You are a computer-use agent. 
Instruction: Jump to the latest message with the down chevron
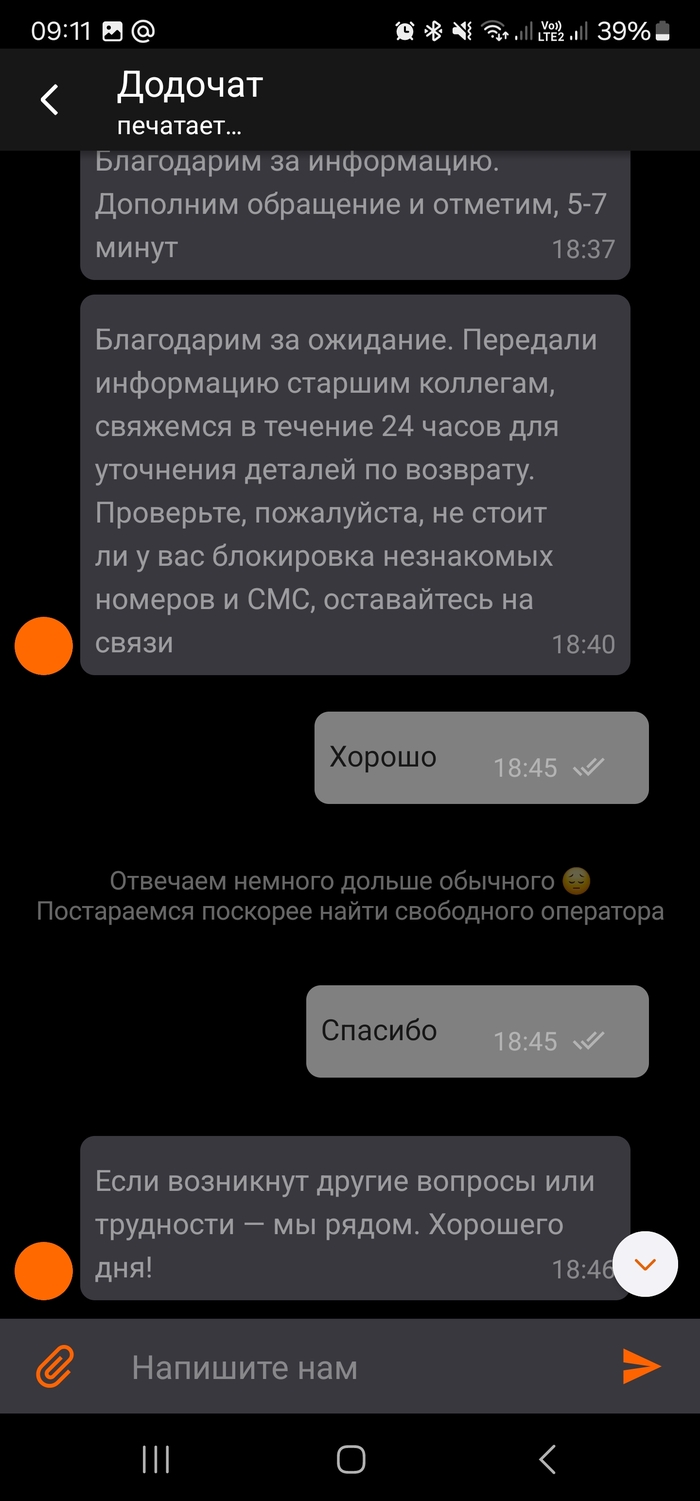pyautogui.click(x=645, y=1264)
